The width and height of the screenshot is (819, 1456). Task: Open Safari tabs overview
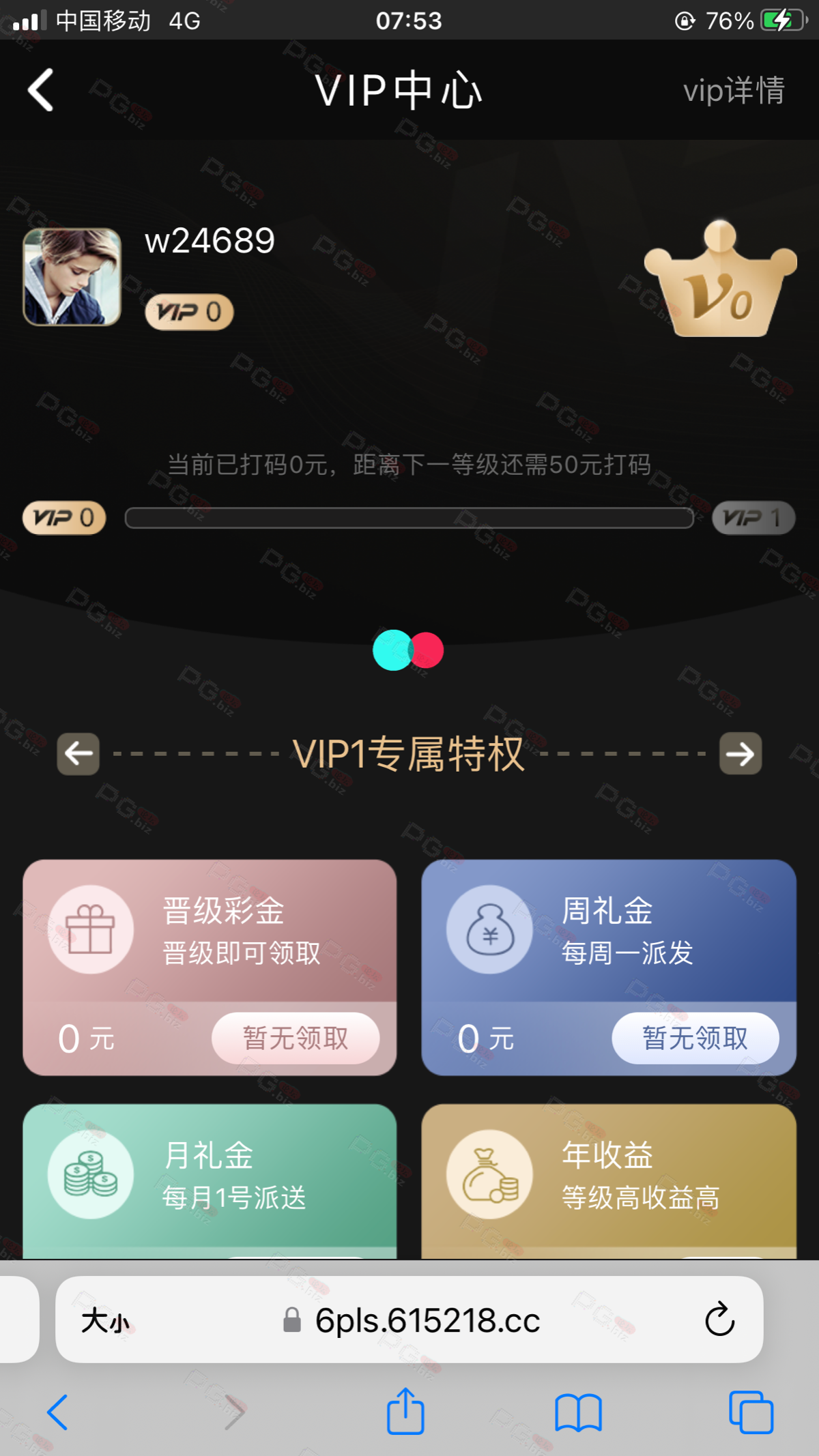pyautogui.click(x=751, y=1412)
